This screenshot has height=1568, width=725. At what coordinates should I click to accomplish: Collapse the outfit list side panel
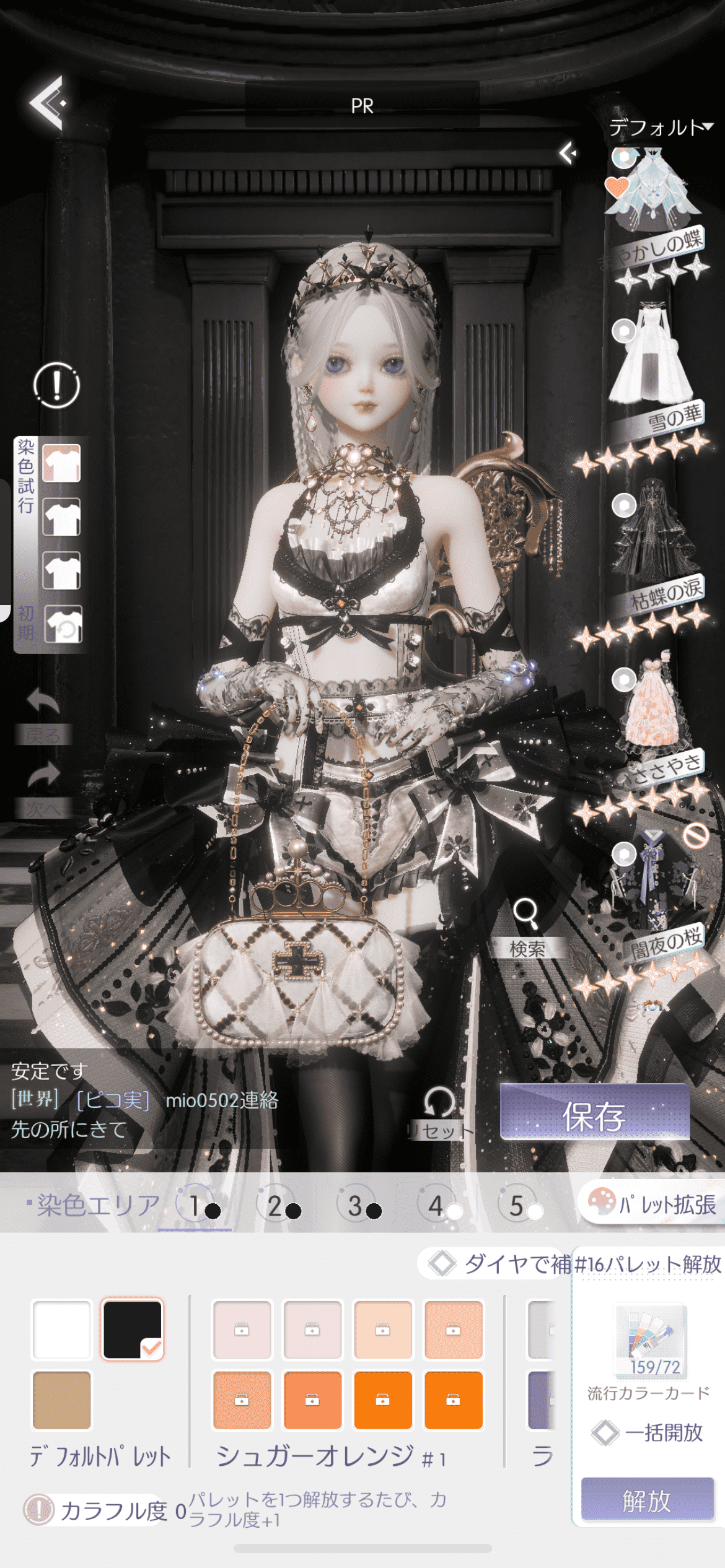[567, 152]
